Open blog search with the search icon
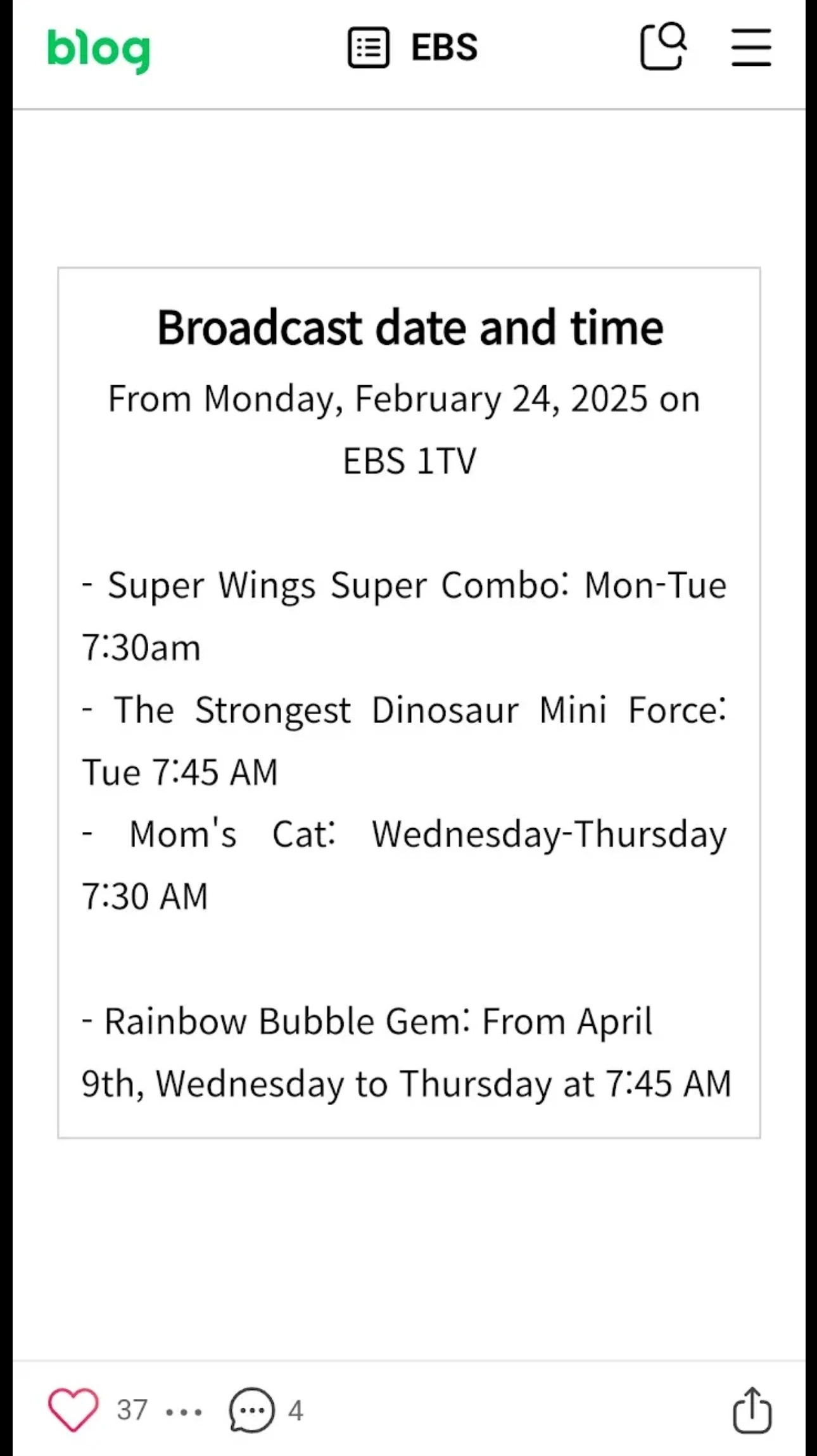The image size is (817, 1456). click(662, 47)
